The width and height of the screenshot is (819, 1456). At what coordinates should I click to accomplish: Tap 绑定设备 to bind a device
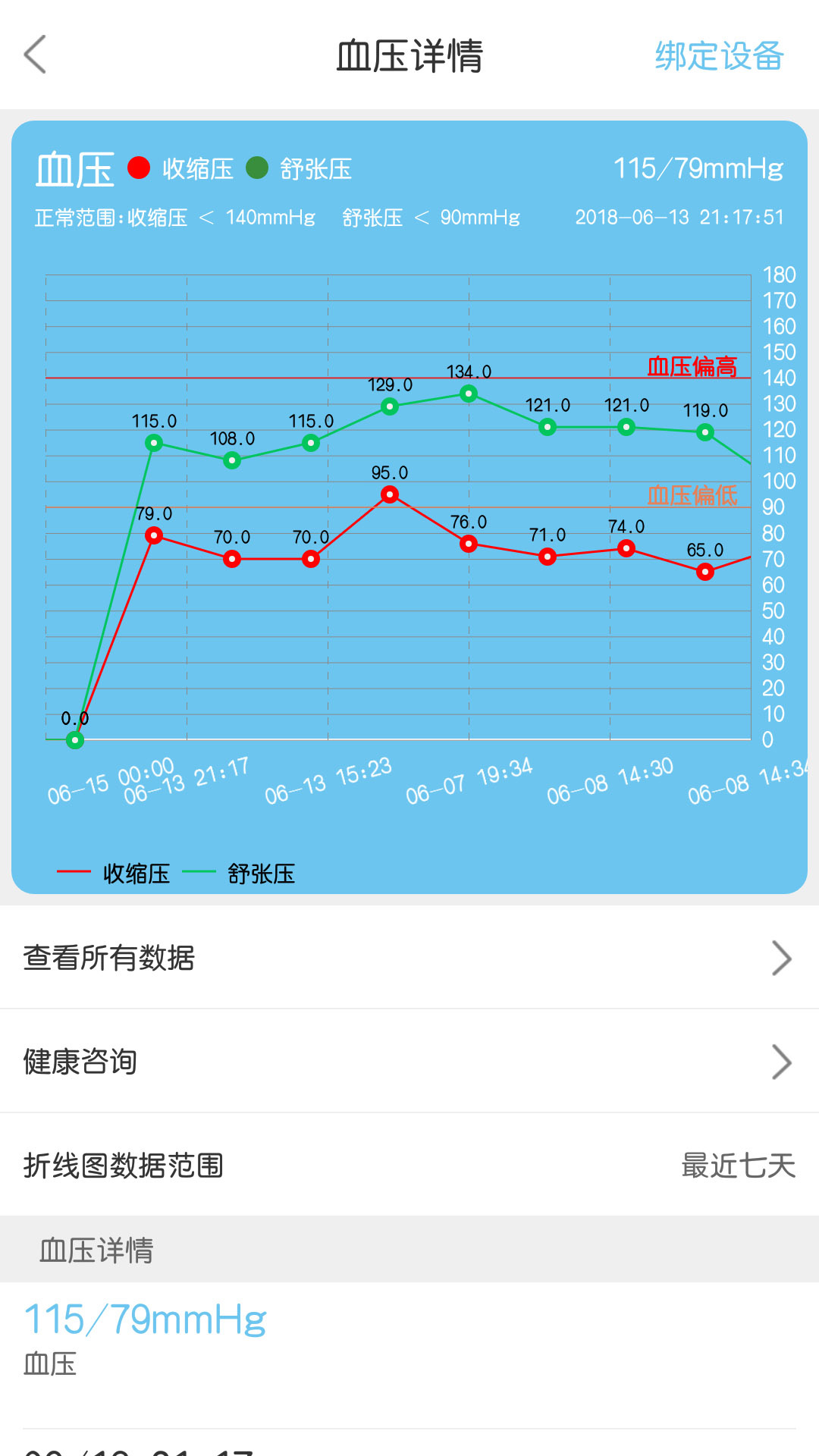click(718, 56)
